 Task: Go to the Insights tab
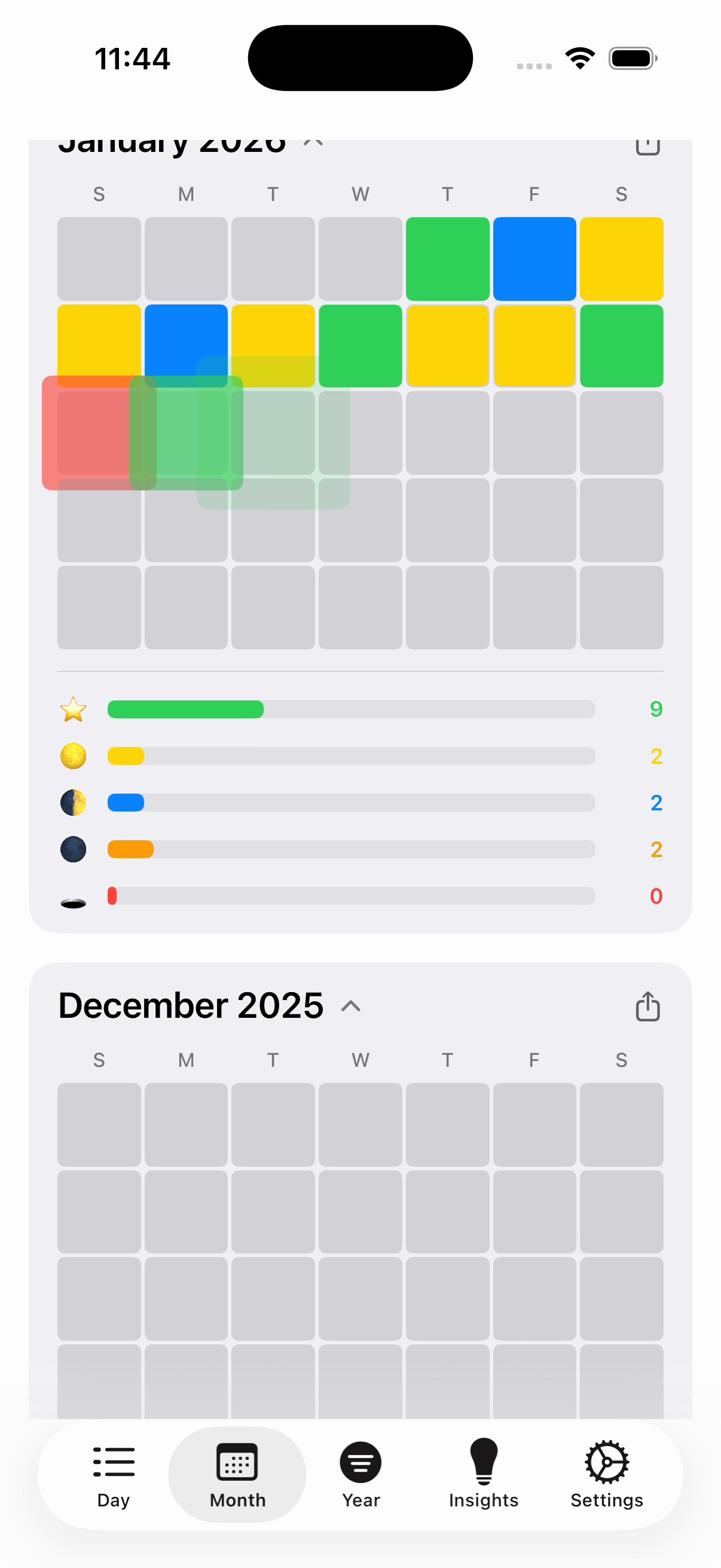(x=483, y=1474)
